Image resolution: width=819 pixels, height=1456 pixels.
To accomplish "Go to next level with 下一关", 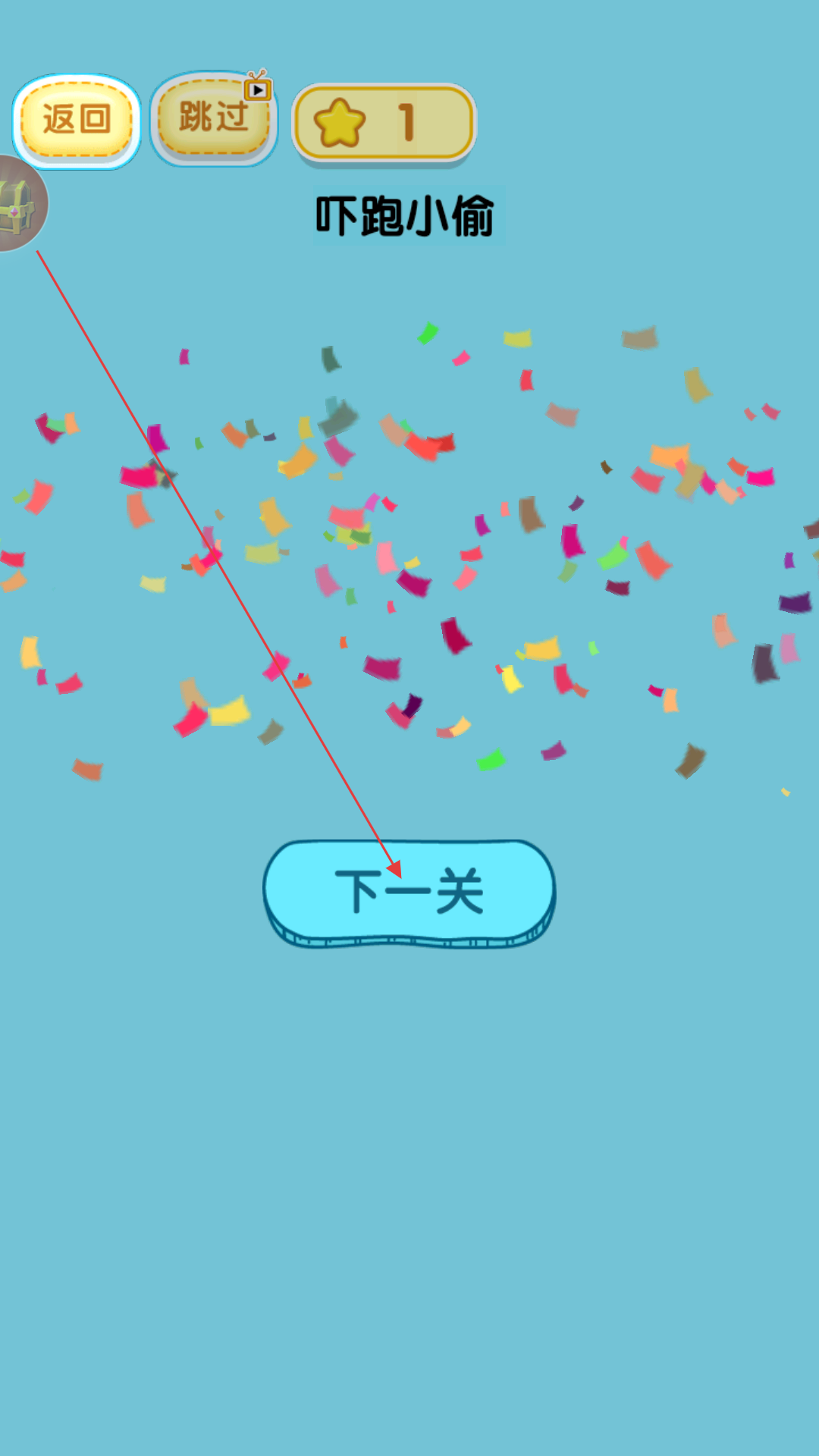I will tap(409, 893).
